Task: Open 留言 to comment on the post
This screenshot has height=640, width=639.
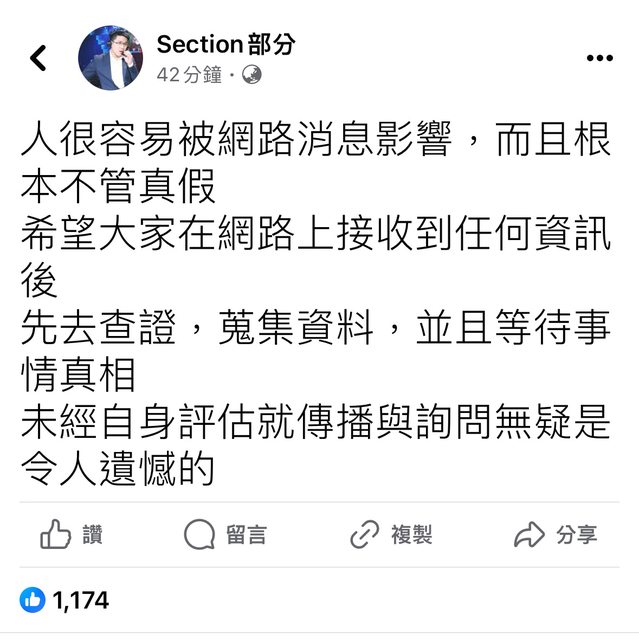Action: [226, 535]
